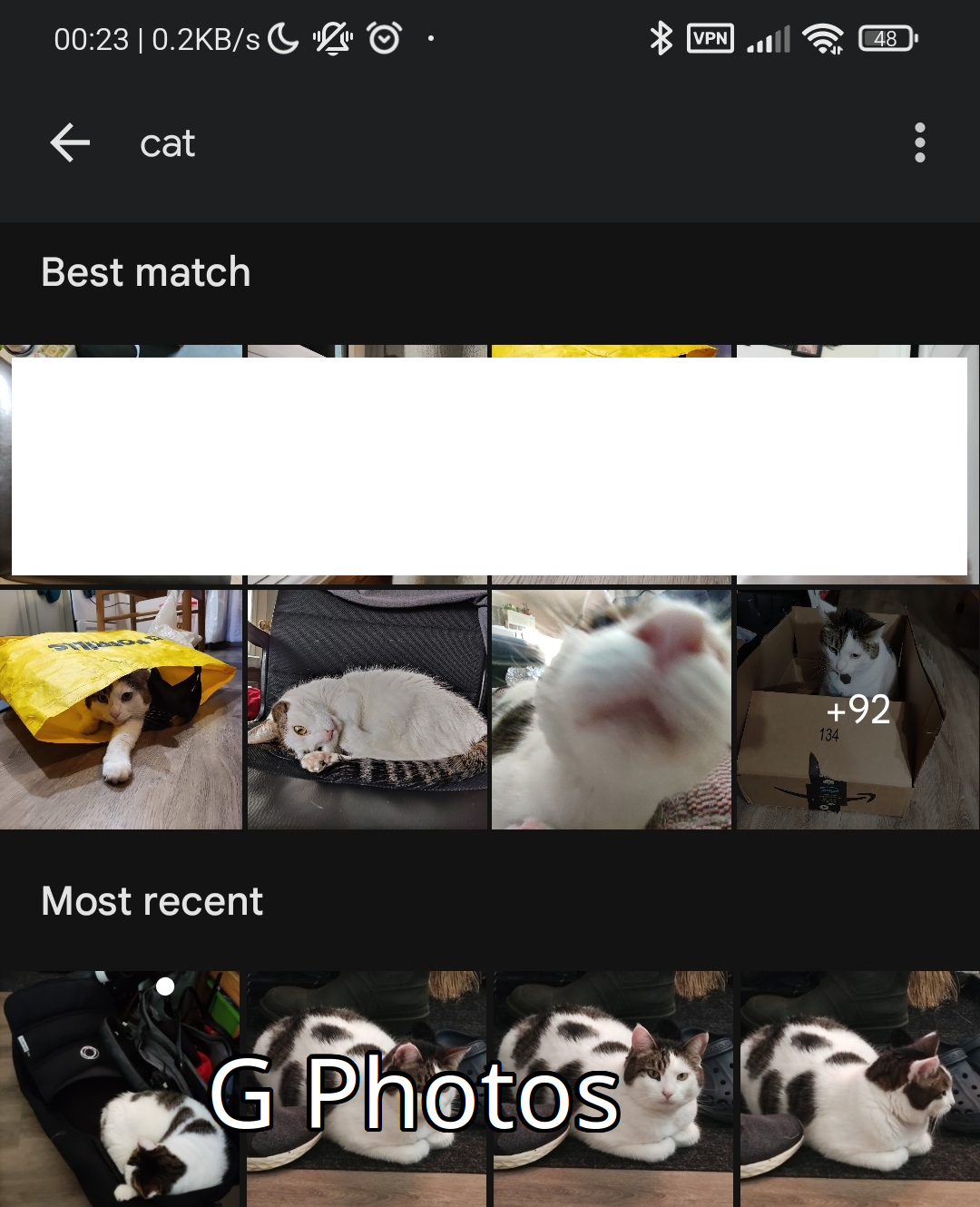Image resolution: width=980 pixels, height=1207 pixels.
Task: Open photo of cat in yellow bag
Action: (121, 710)
